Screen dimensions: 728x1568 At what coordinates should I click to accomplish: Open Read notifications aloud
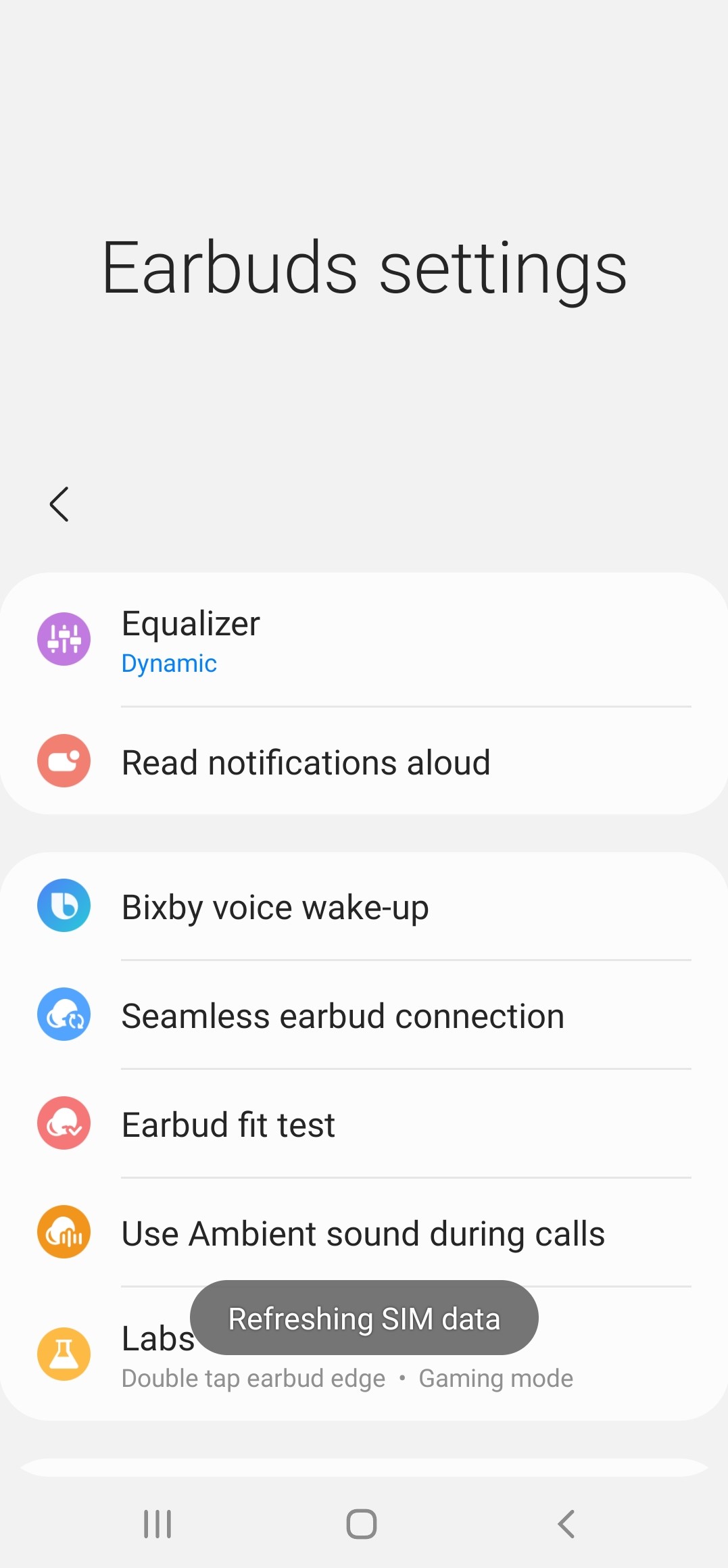point(364,761)
